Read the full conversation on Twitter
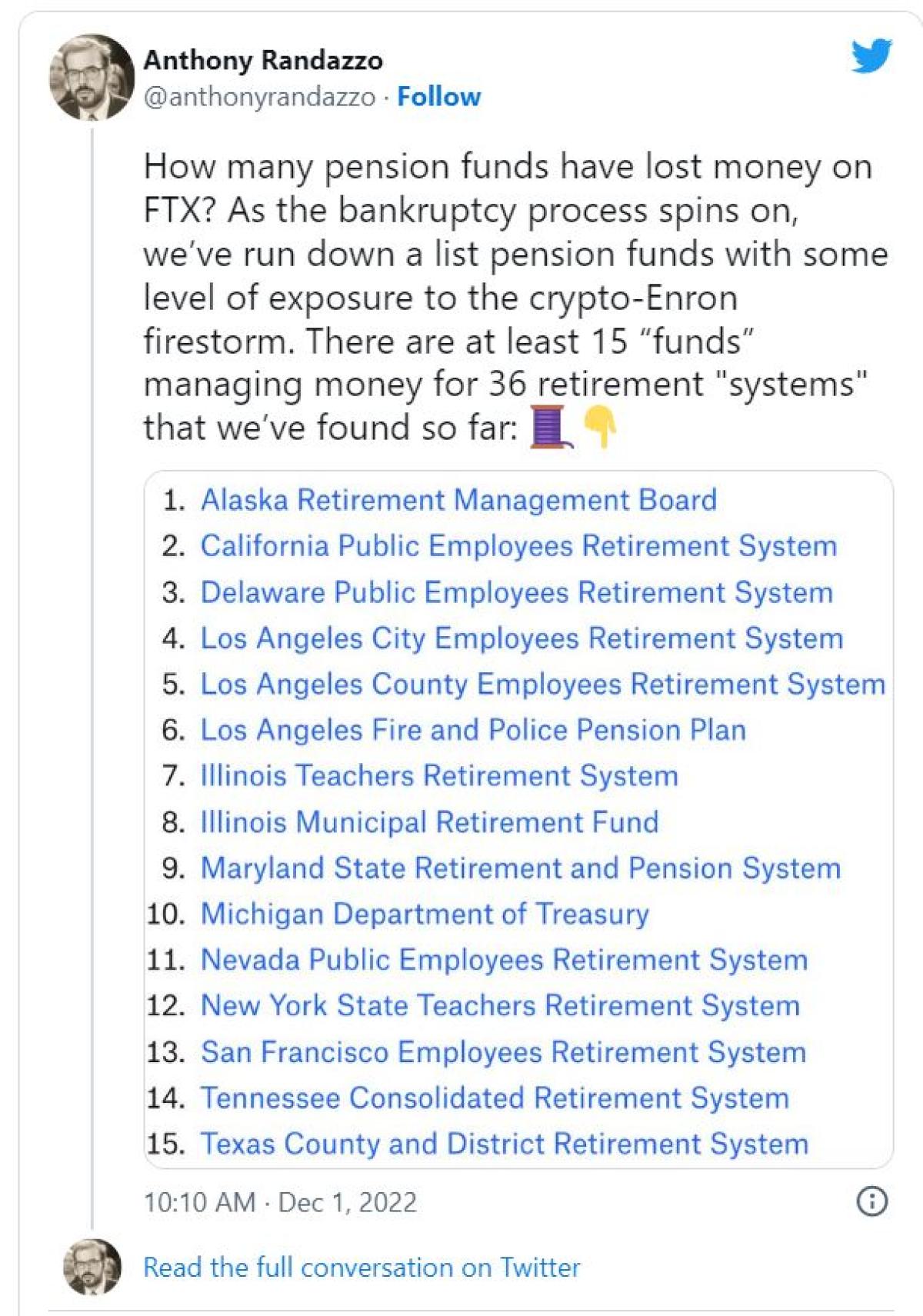Screen dimensions: 923x1316 [x=362, y=1267]
